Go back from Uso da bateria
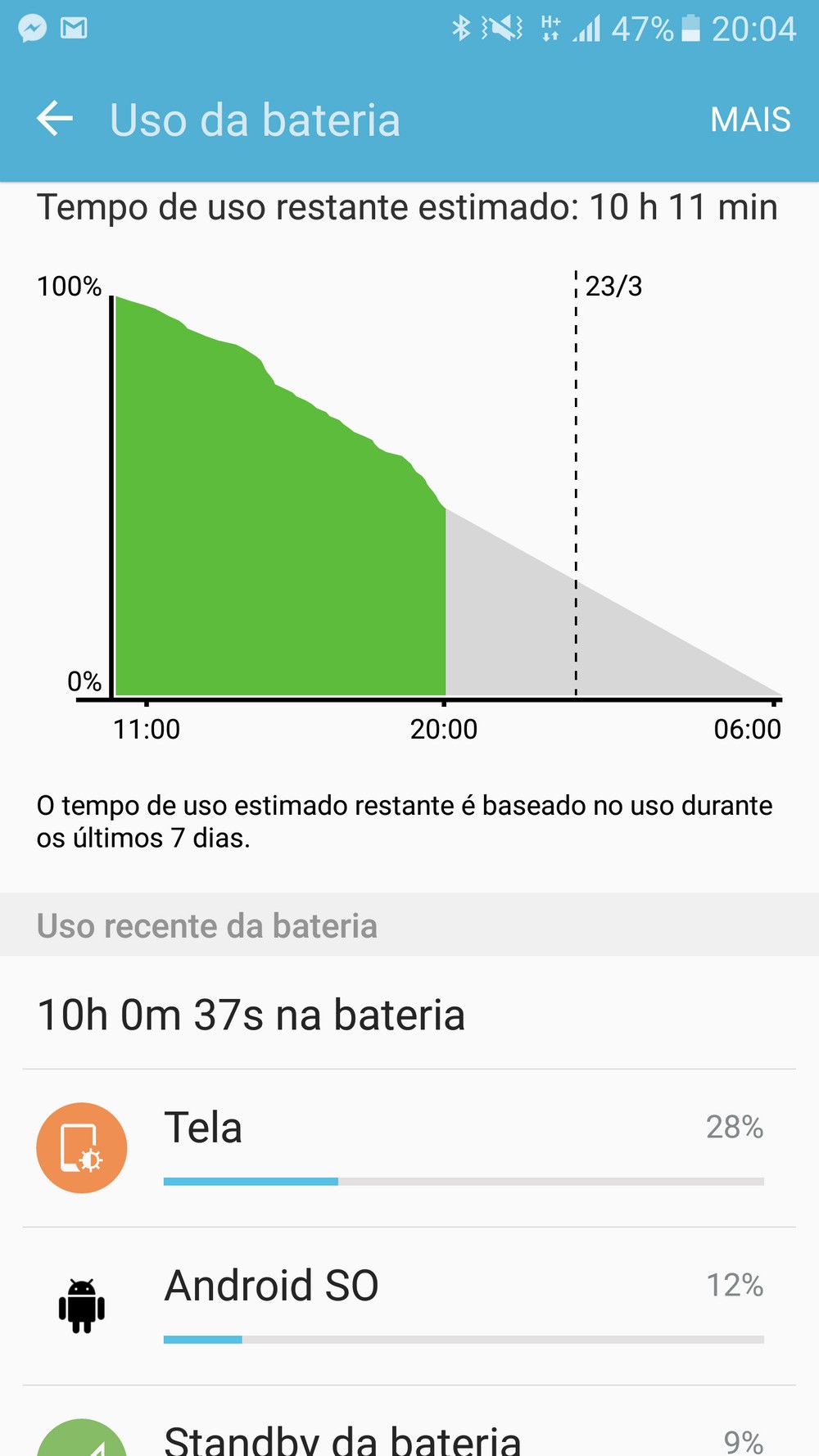This screenshot has width=819, height=1456. [x=55, y=119]
